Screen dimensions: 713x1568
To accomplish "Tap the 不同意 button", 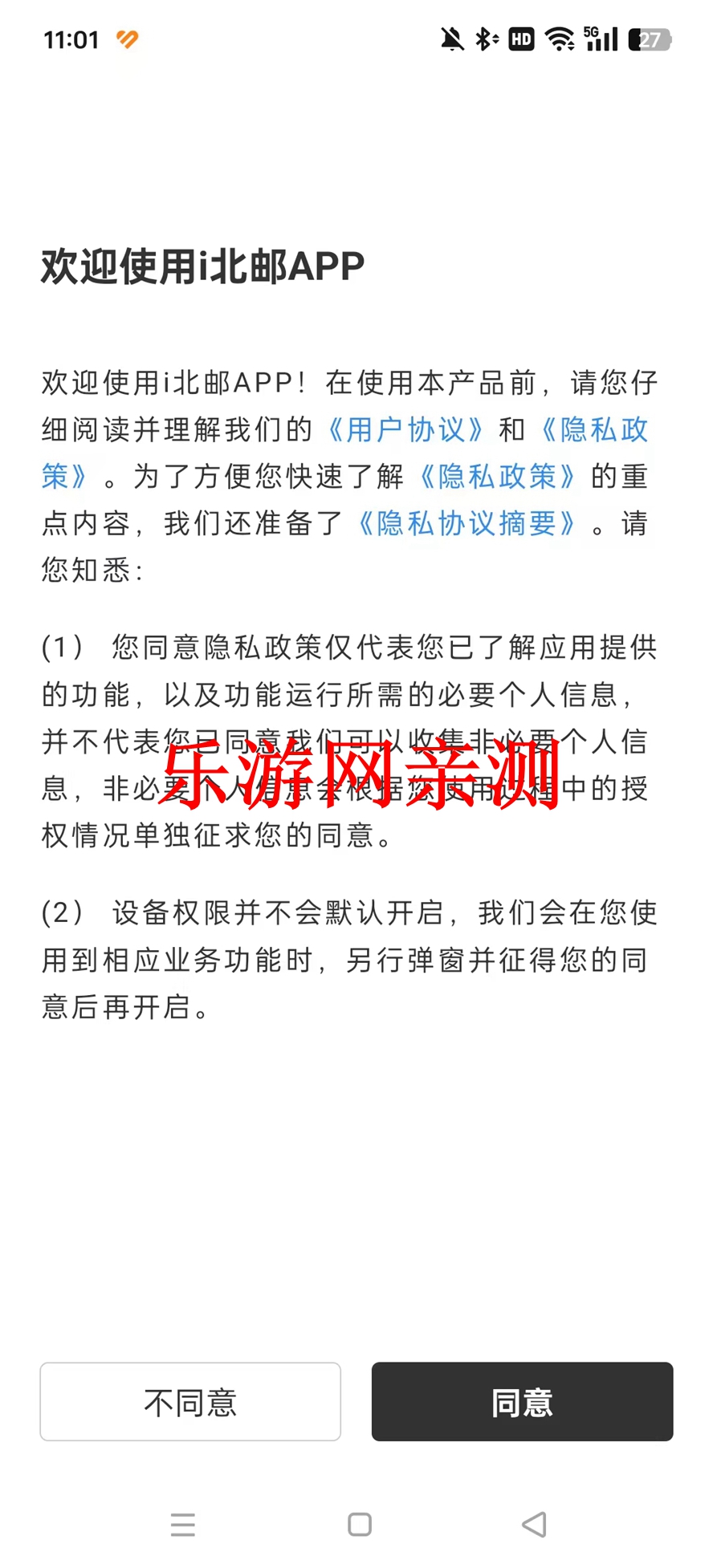I will click(x=190, y=1402).
